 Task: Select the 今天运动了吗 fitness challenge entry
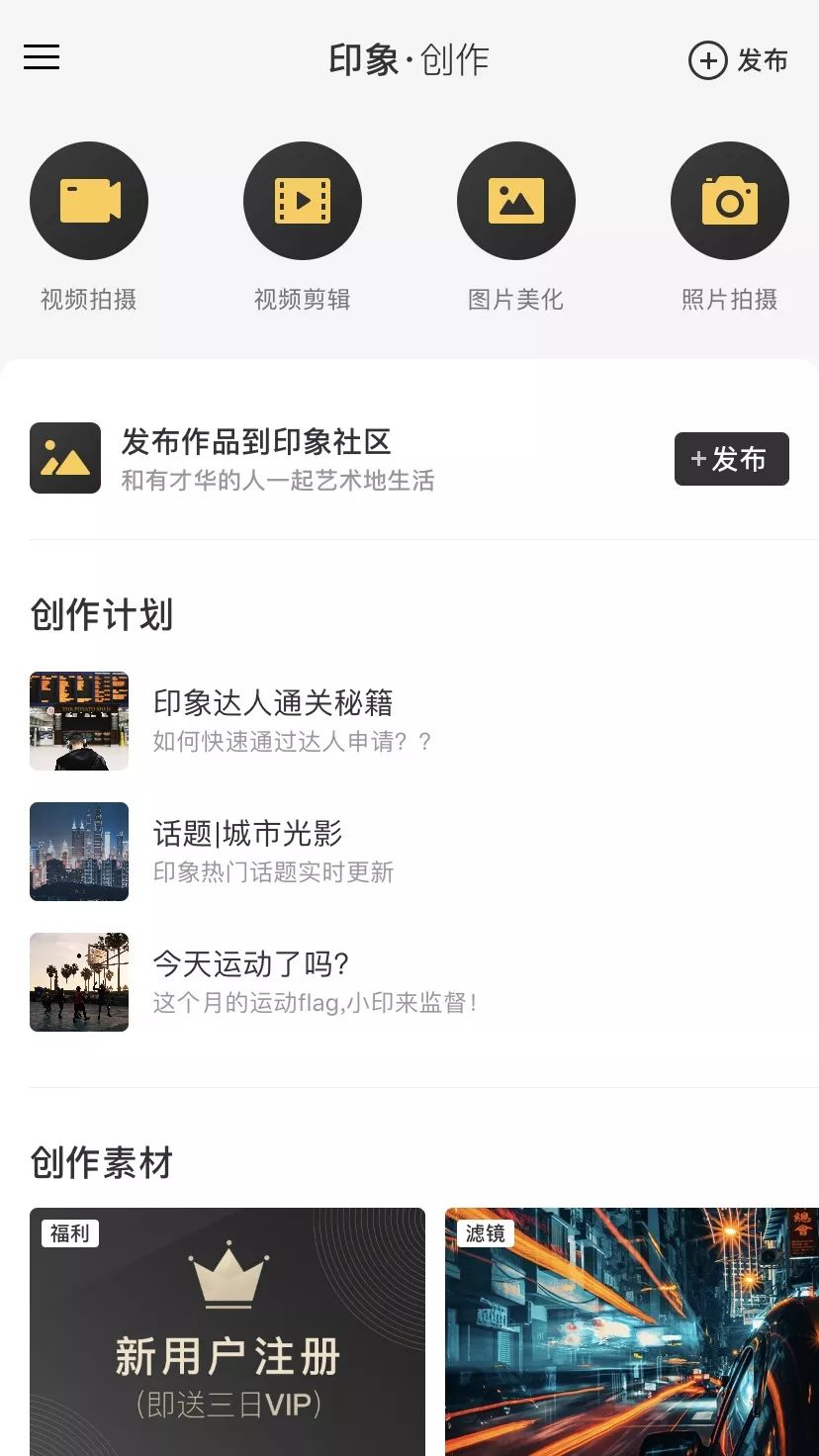coord(251,964)
